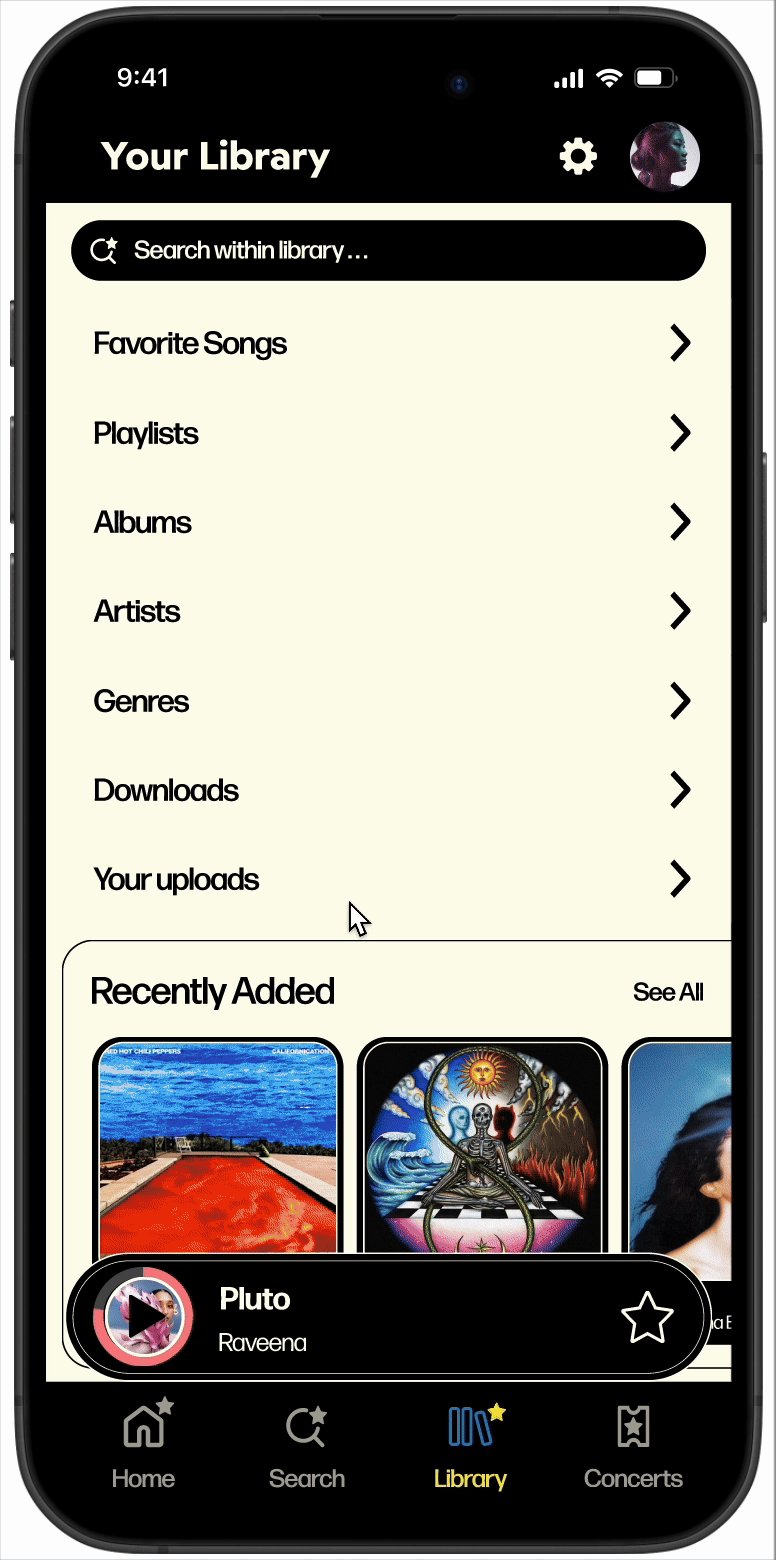
Task: Open the profile picture avatar
Action: (x=664, y=157)
